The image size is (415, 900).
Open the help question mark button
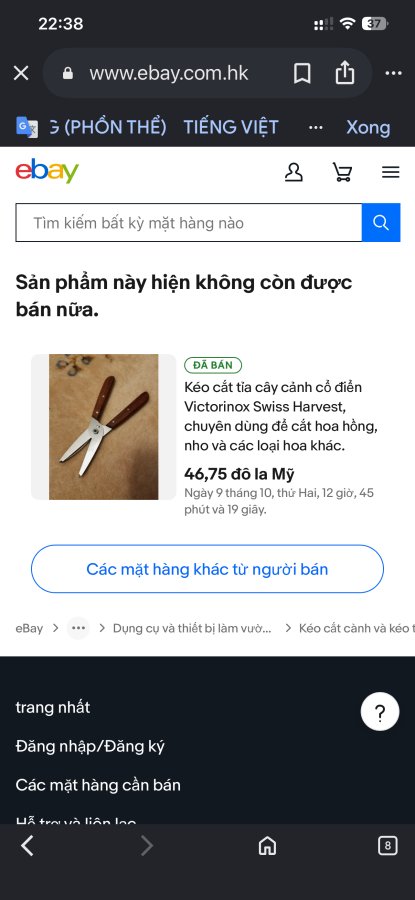(x=379, y=712)
